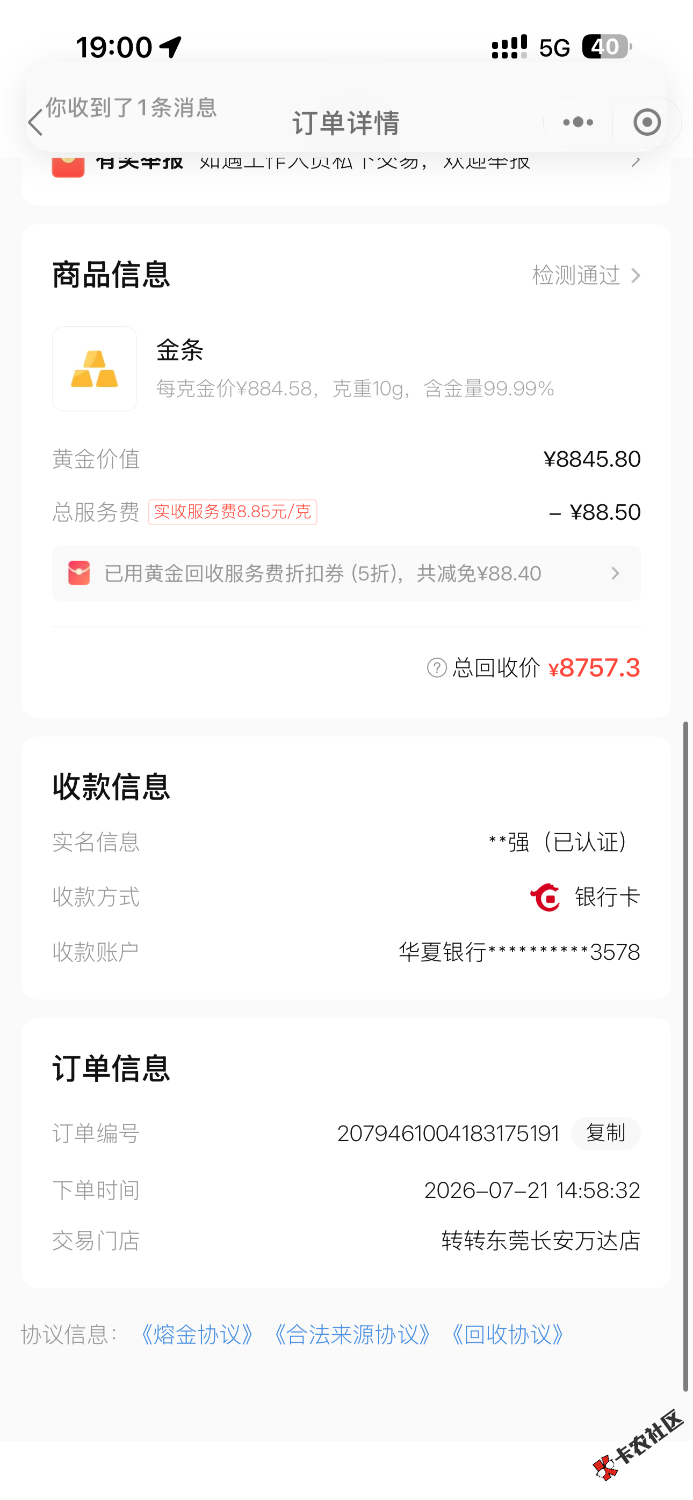Tap the question mark beside 总回收价
Image resolution: width=693 pixels, height=1500 pixels.
436,668
